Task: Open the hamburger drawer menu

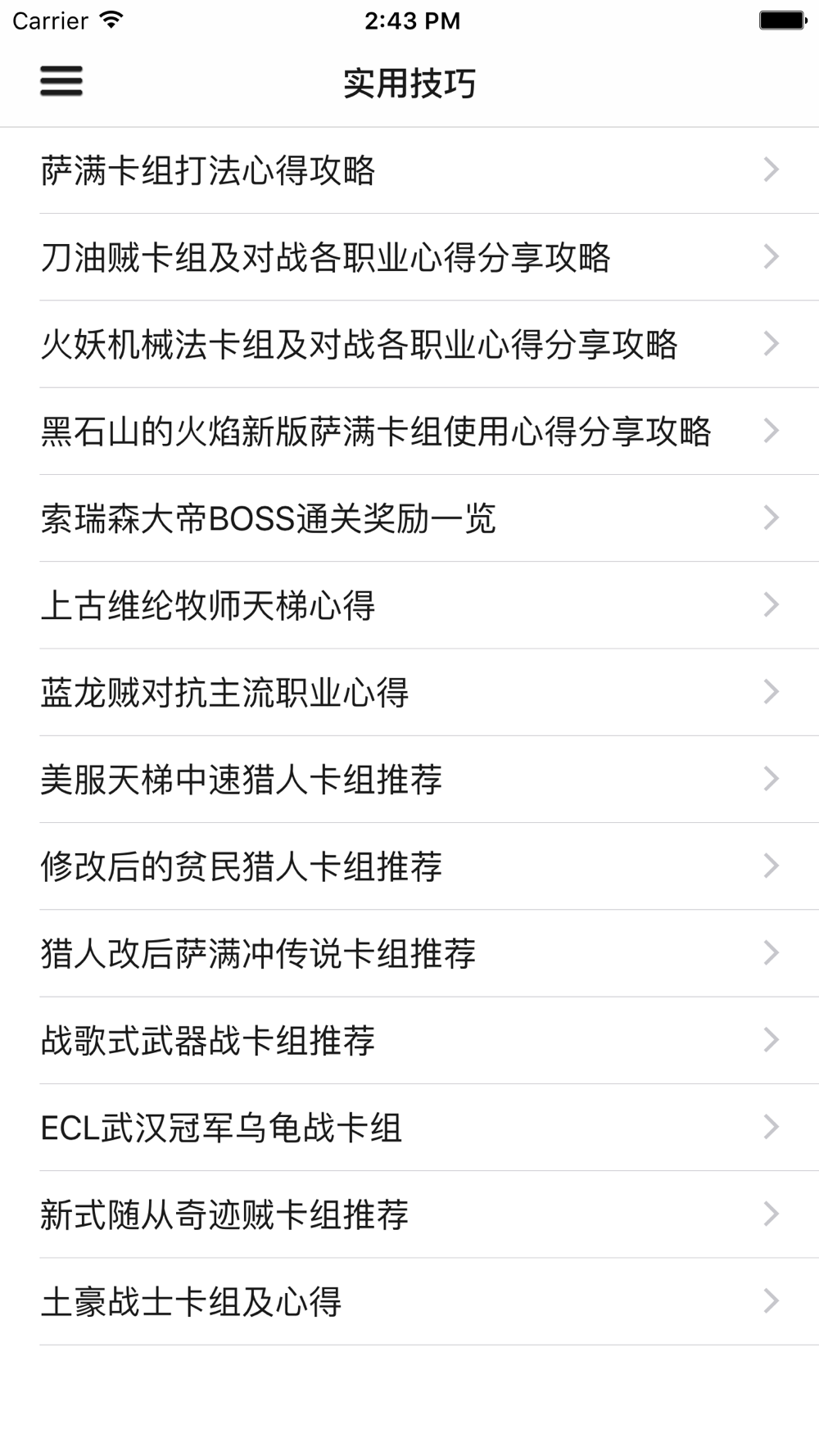Action: pos(61,81)
